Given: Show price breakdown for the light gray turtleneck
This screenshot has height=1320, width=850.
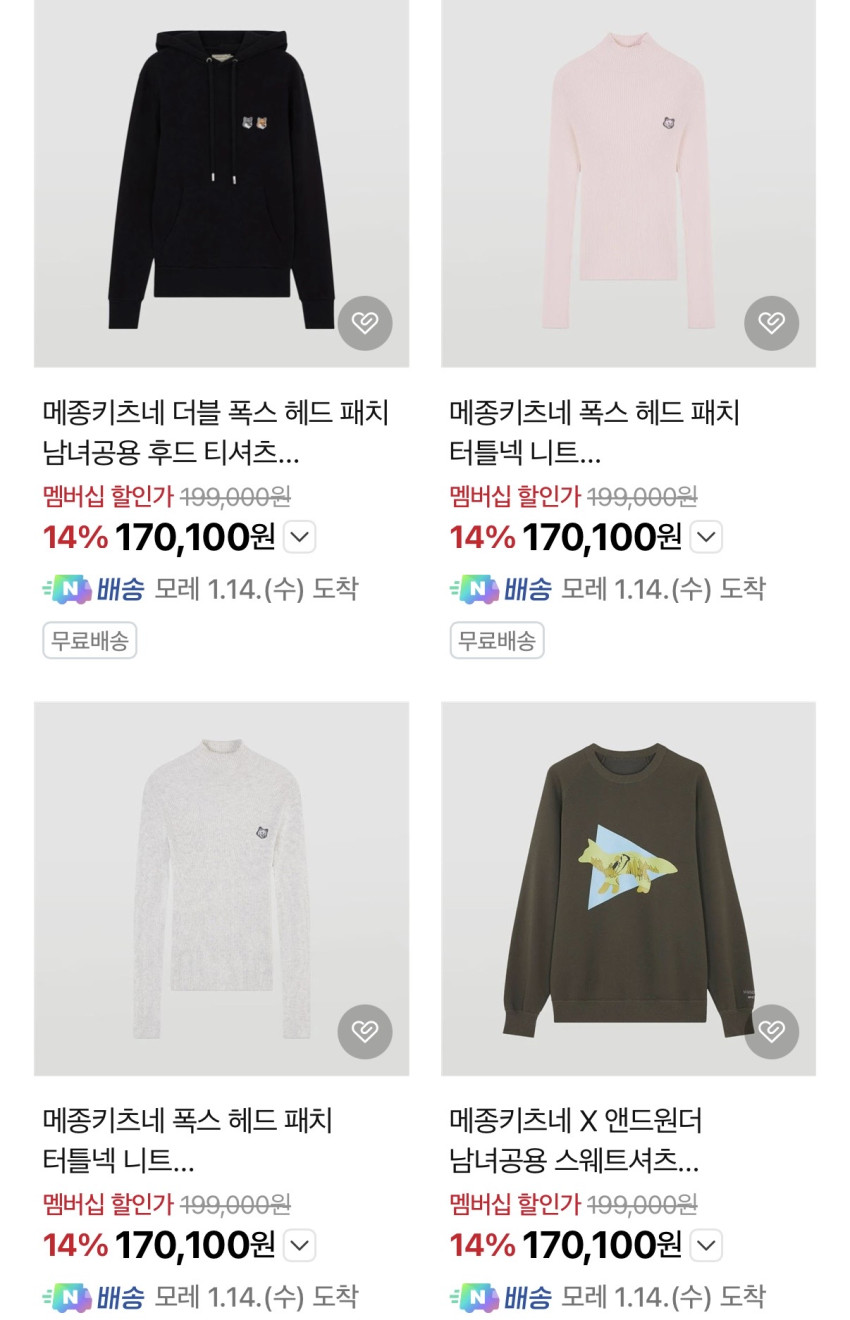Looking at the screenshot, I should click(x=300, y=1246).
